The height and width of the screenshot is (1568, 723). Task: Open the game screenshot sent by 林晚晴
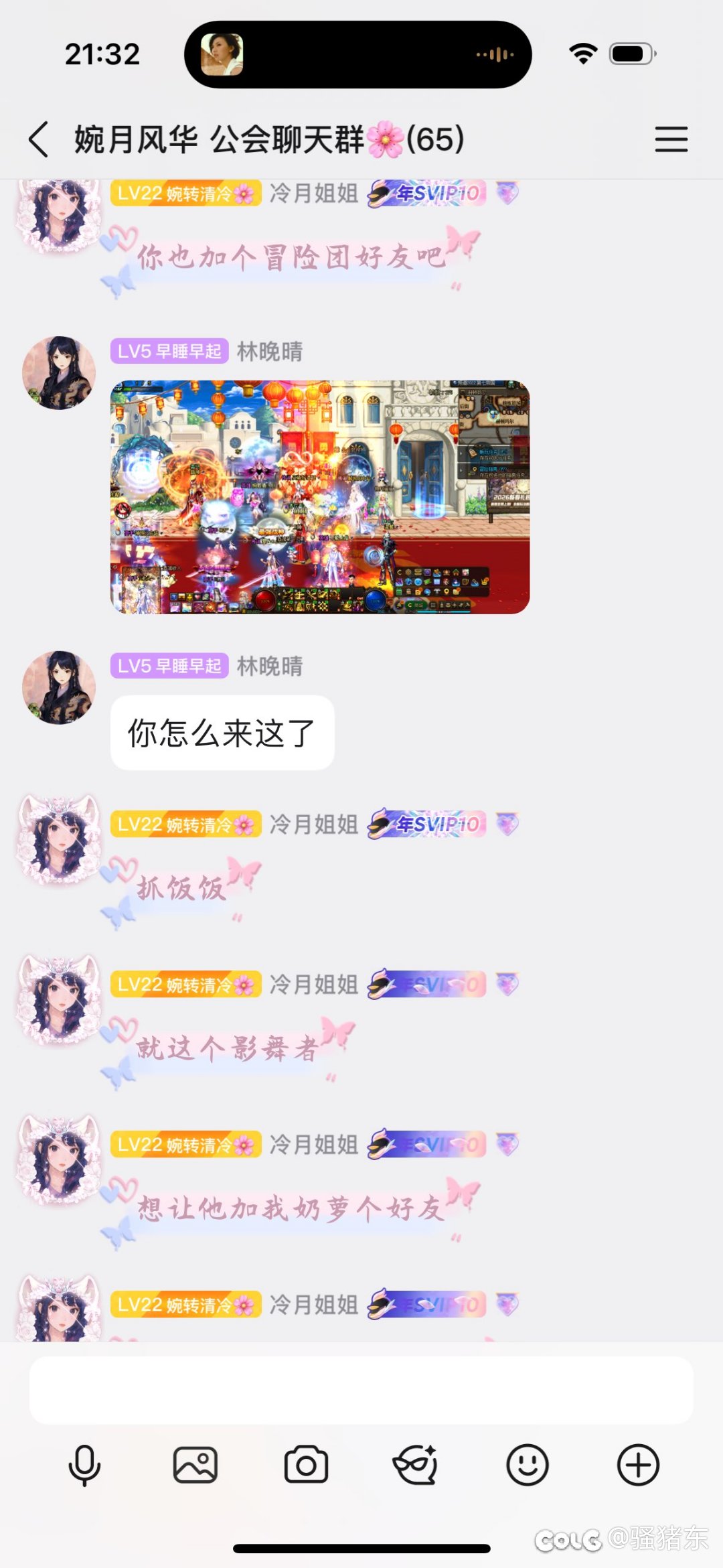pos(320,497)
